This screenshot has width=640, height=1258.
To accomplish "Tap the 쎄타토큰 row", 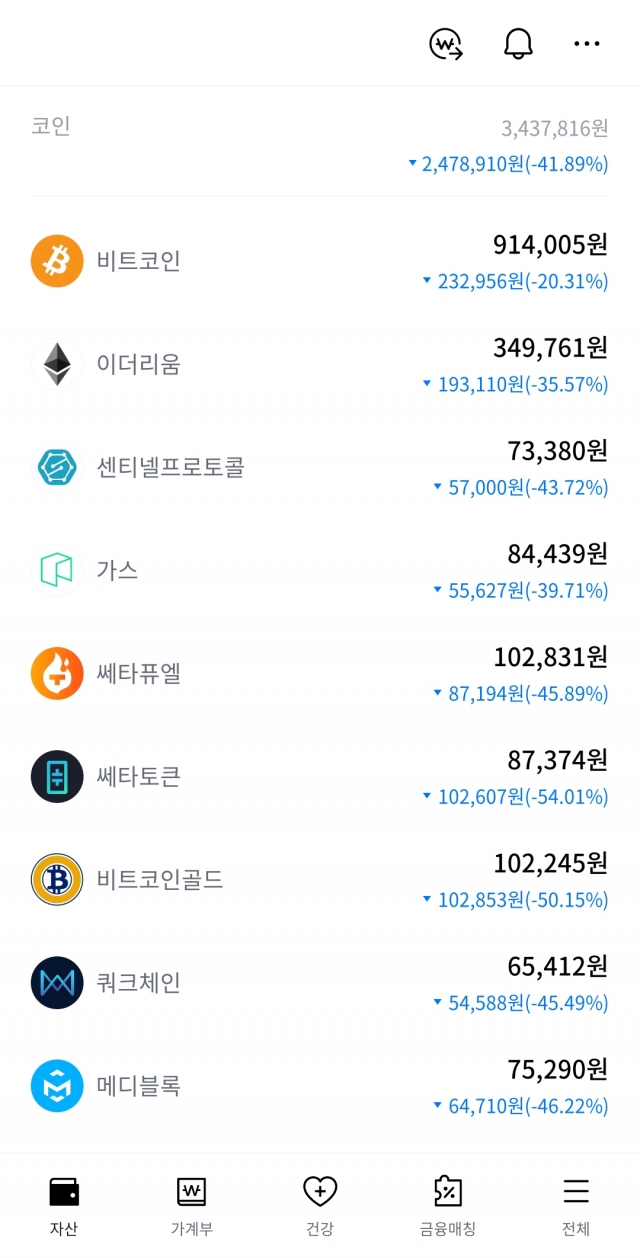I will 320,776.
